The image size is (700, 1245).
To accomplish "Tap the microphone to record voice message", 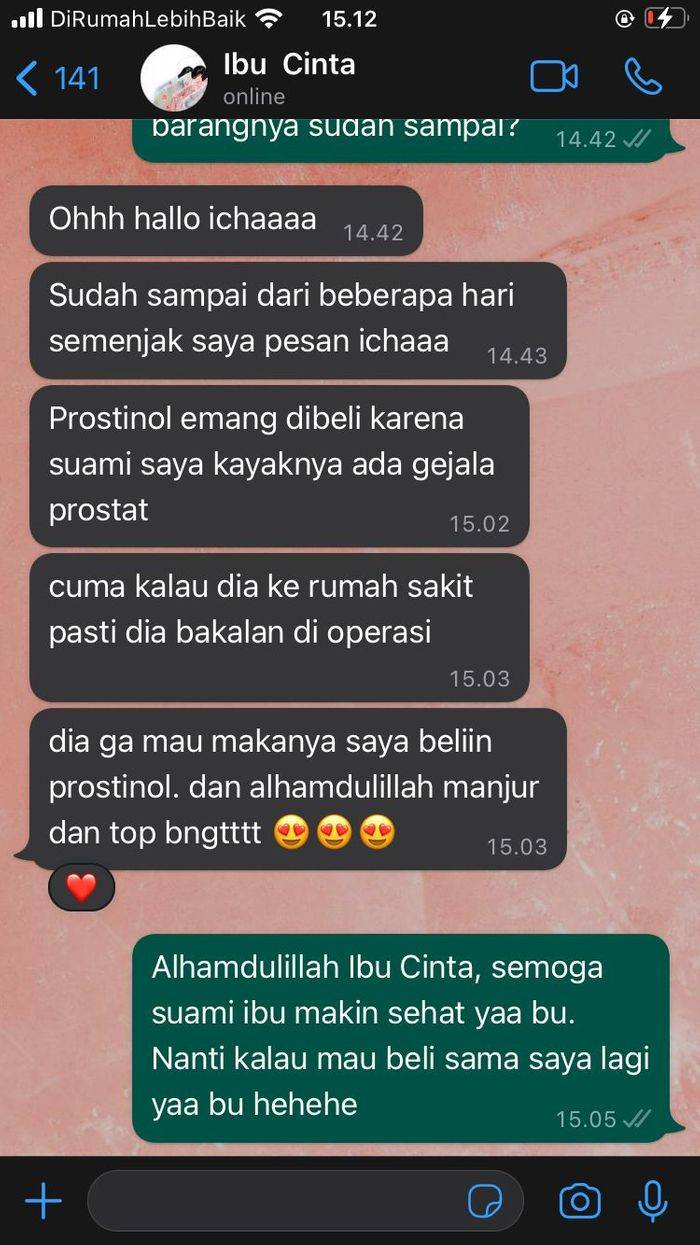I will click(x=653, y=1201).
